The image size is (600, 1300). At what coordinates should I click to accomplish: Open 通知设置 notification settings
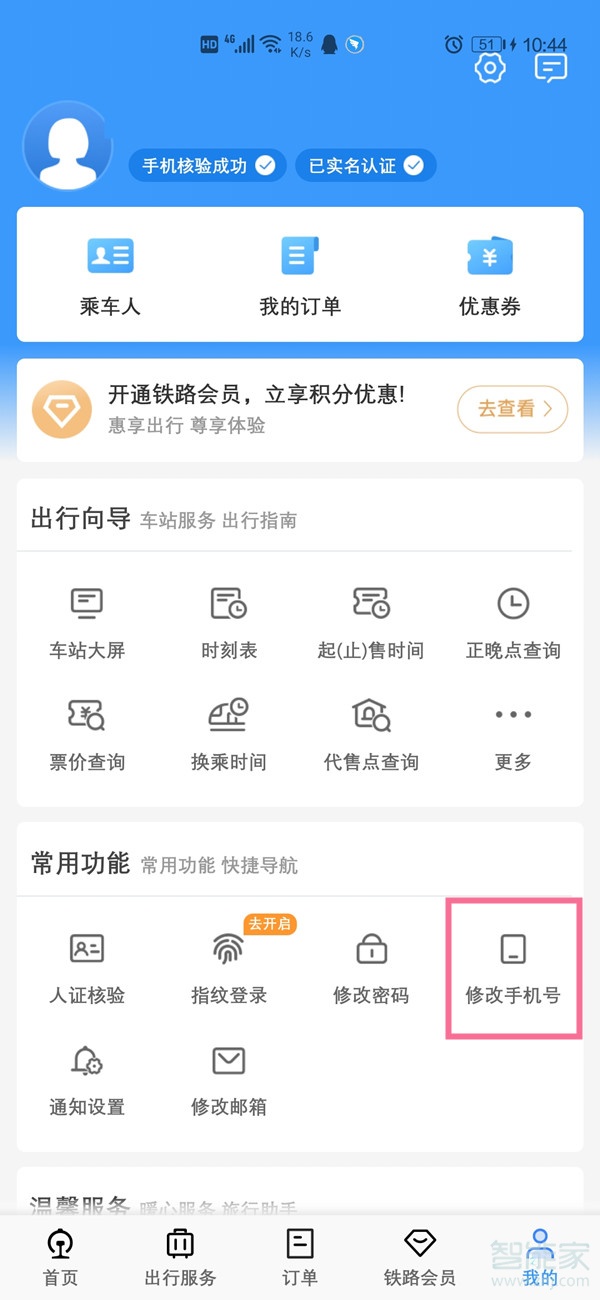[87, 1079]
